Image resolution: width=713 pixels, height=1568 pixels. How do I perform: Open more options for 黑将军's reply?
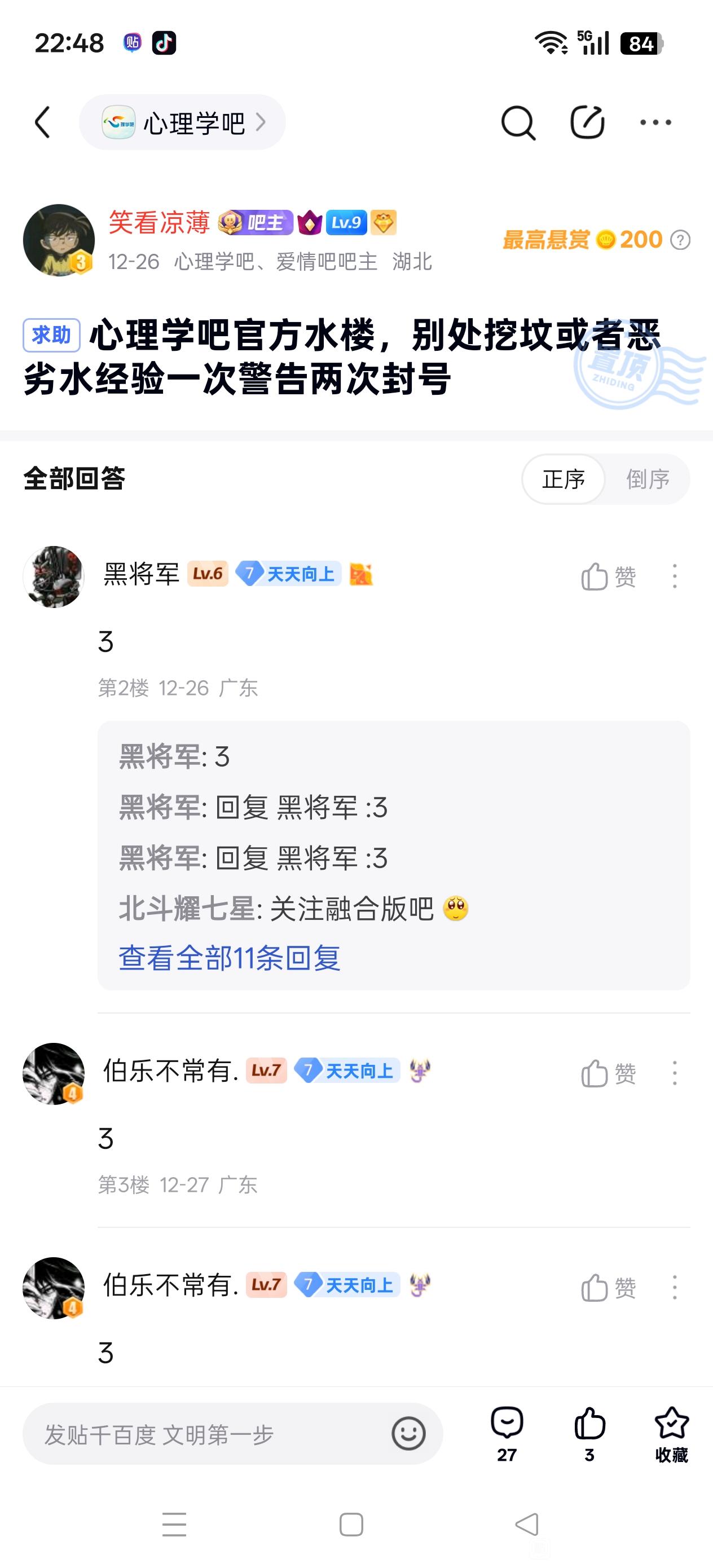point(674,576)
